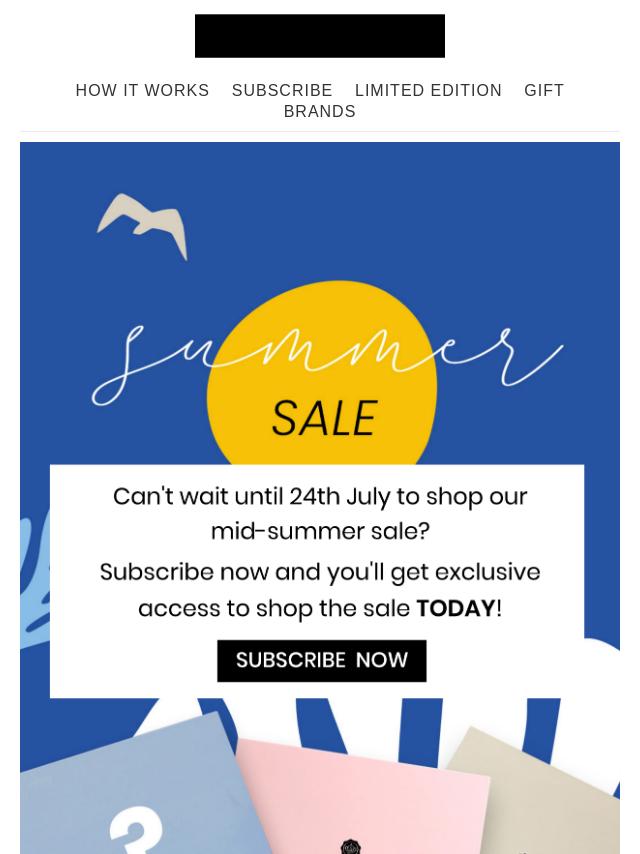Screen dimensions: 640x854
Task: Open the HOW IT WORKS link
Action: [x=142, y=90]
